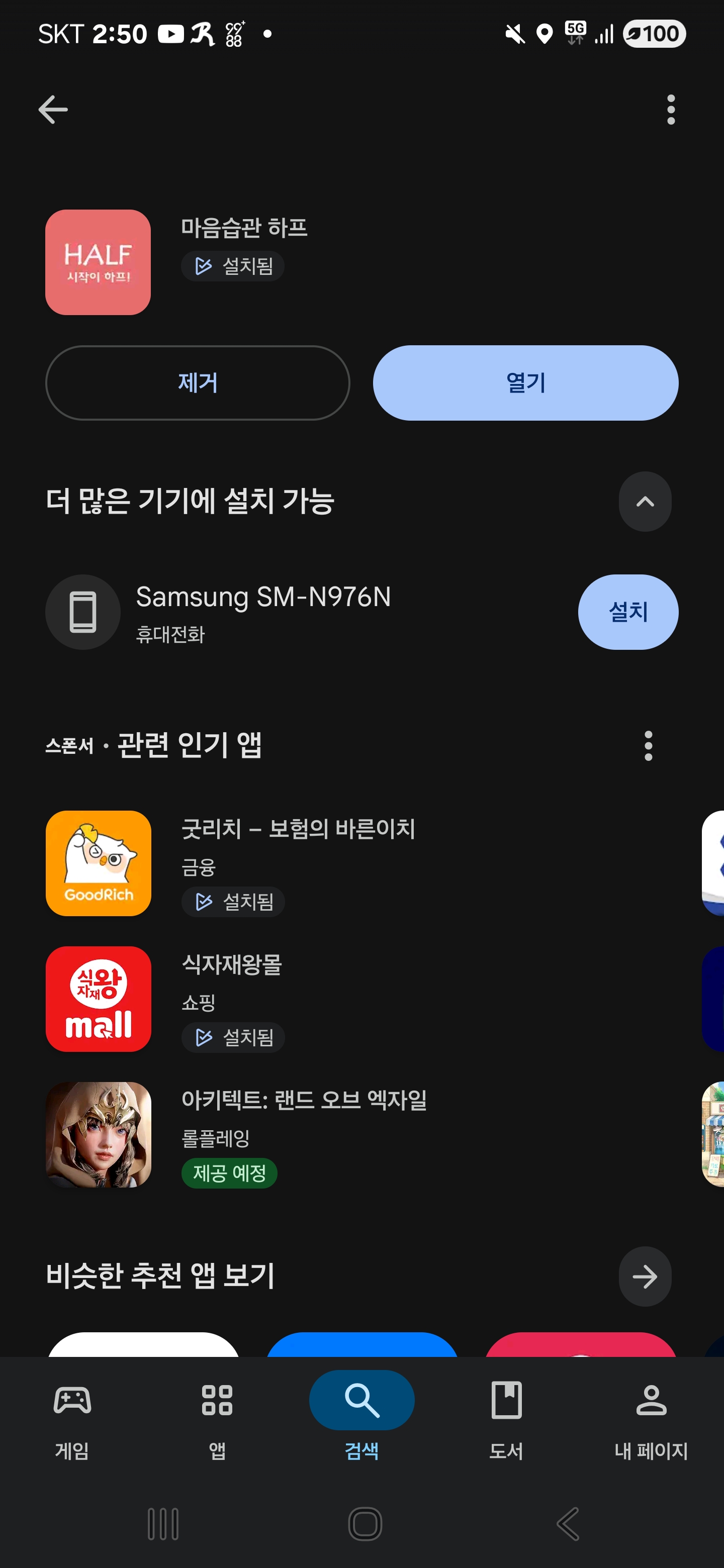Open the app with the 열기 button

[x=525, y=383]
